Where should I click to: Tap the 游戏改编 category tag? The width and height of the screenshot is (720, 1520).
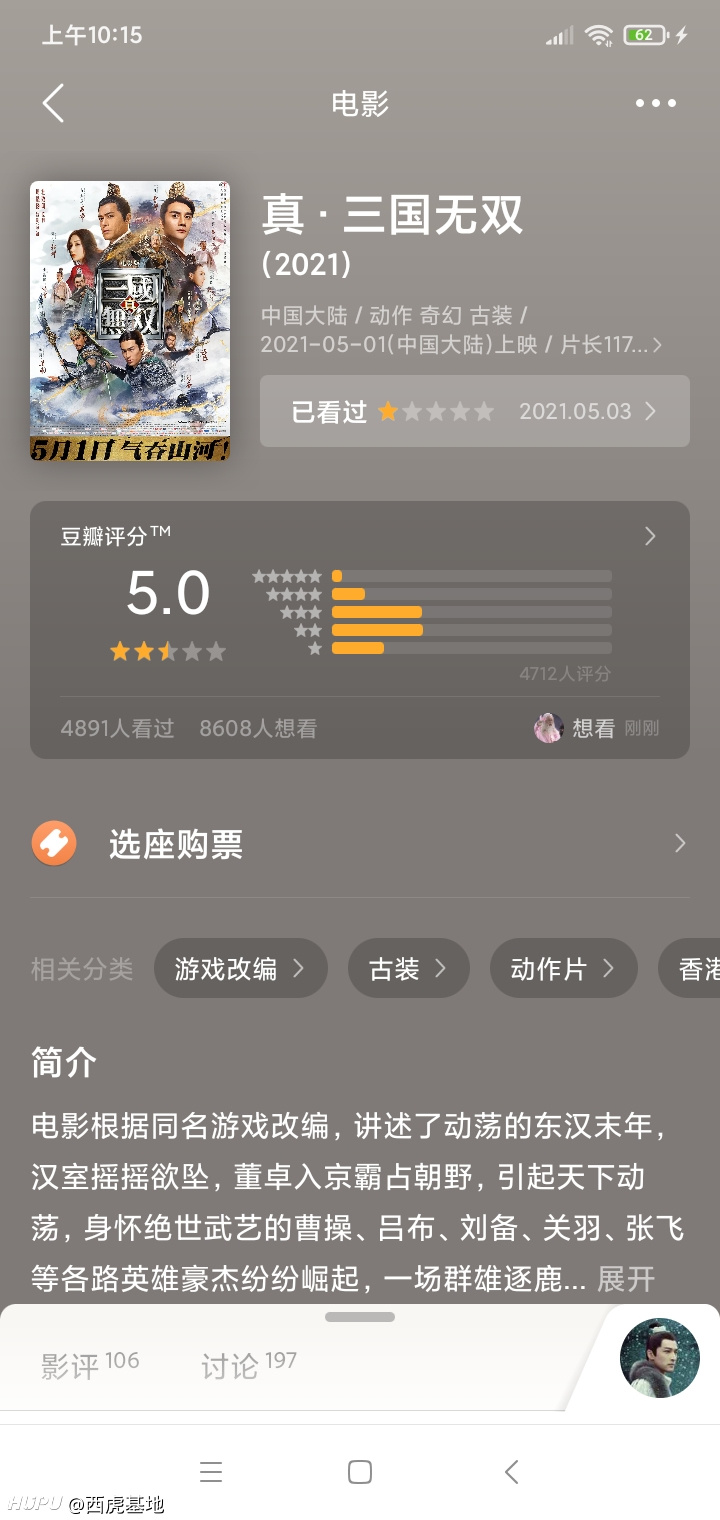tap(241, 968)
